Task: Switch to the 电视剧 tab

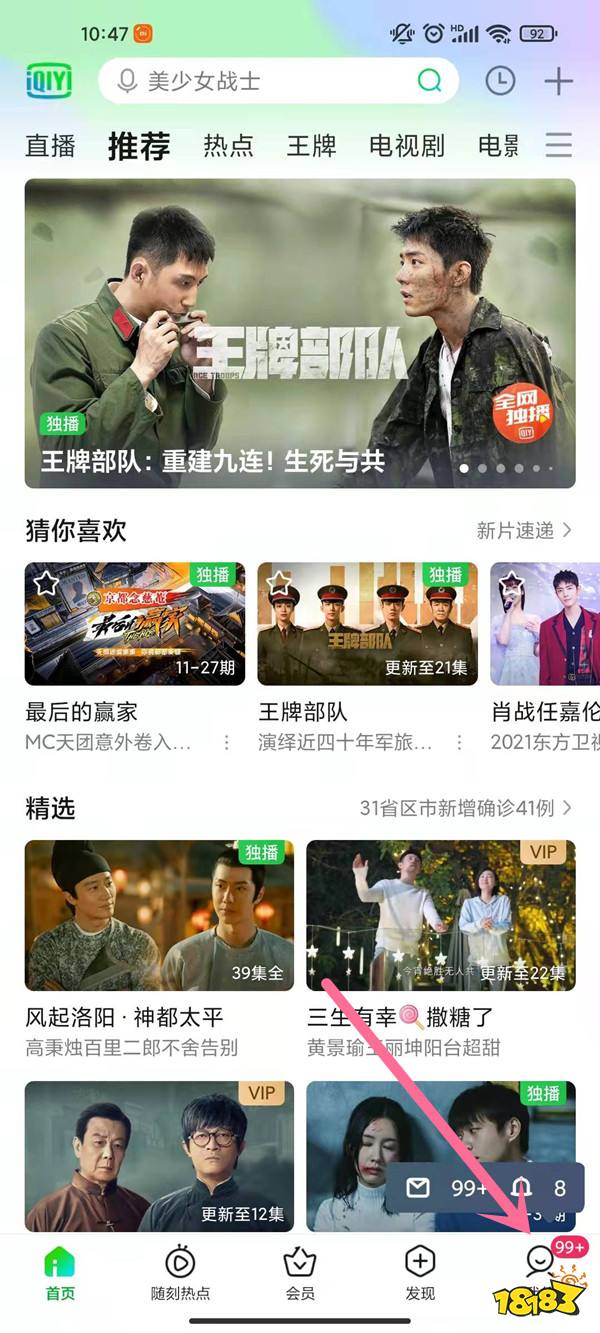Action: tap(406, 146)
